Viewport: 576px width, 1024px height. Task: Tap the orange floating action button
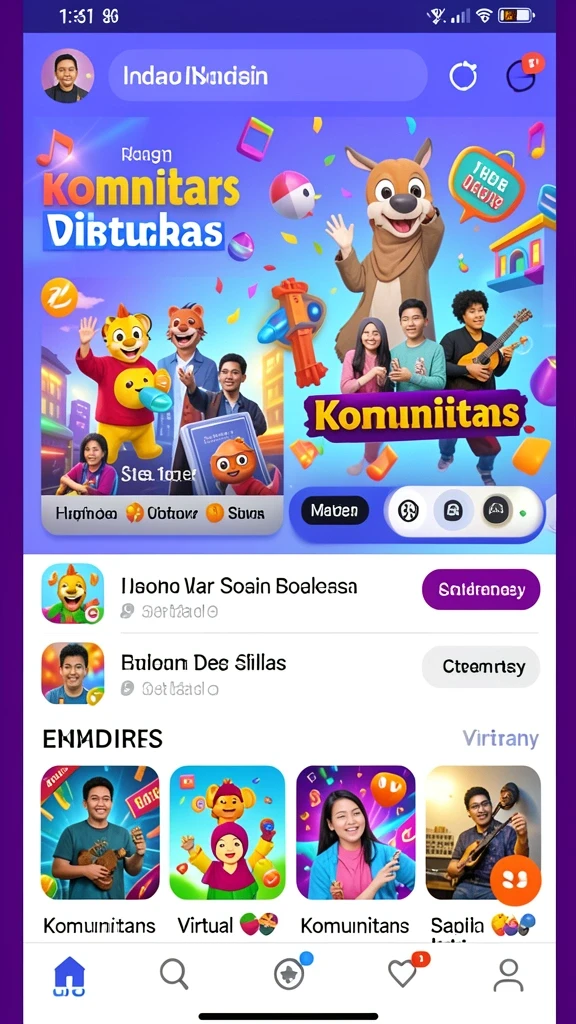pos(515,880)
